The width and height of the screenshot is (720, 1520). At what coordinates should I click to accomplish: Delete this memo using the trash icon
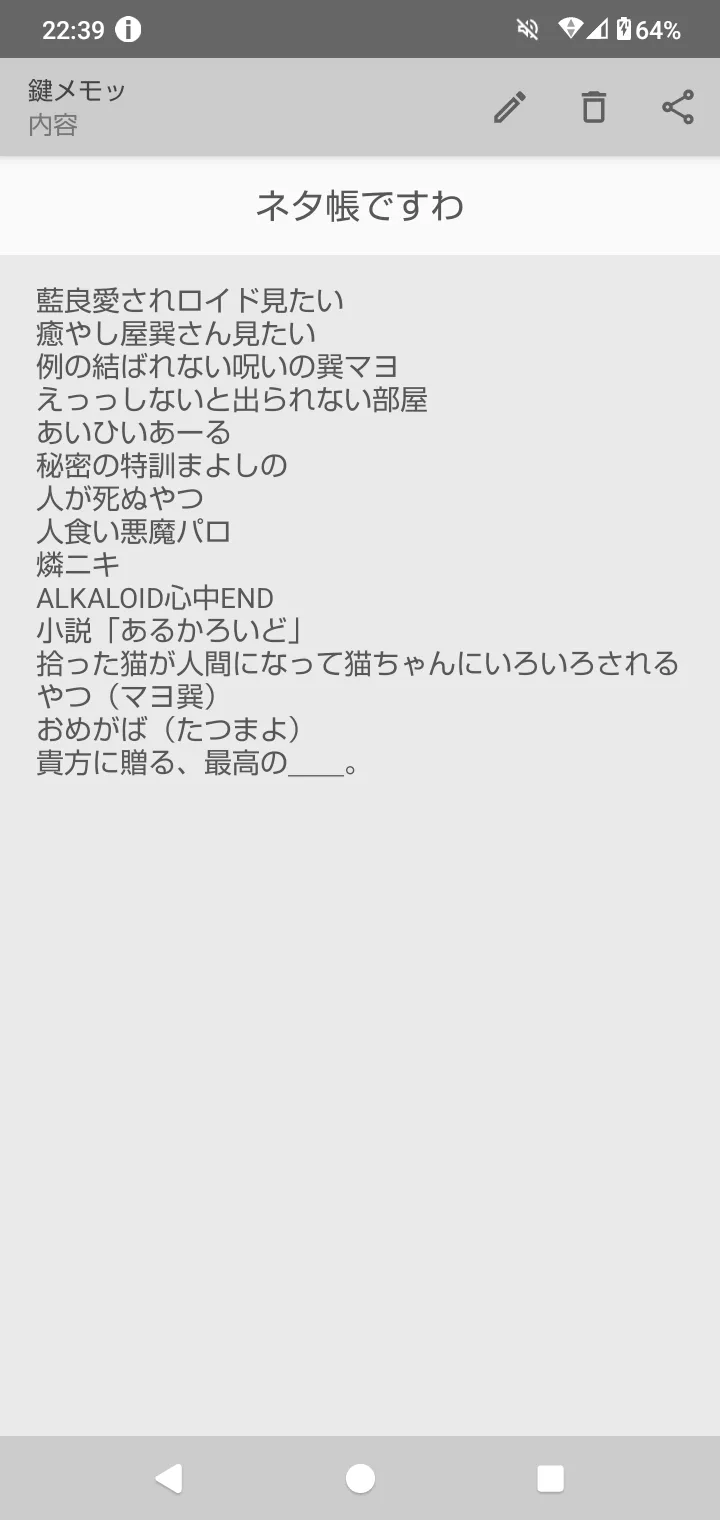click(x=594, y=107)
